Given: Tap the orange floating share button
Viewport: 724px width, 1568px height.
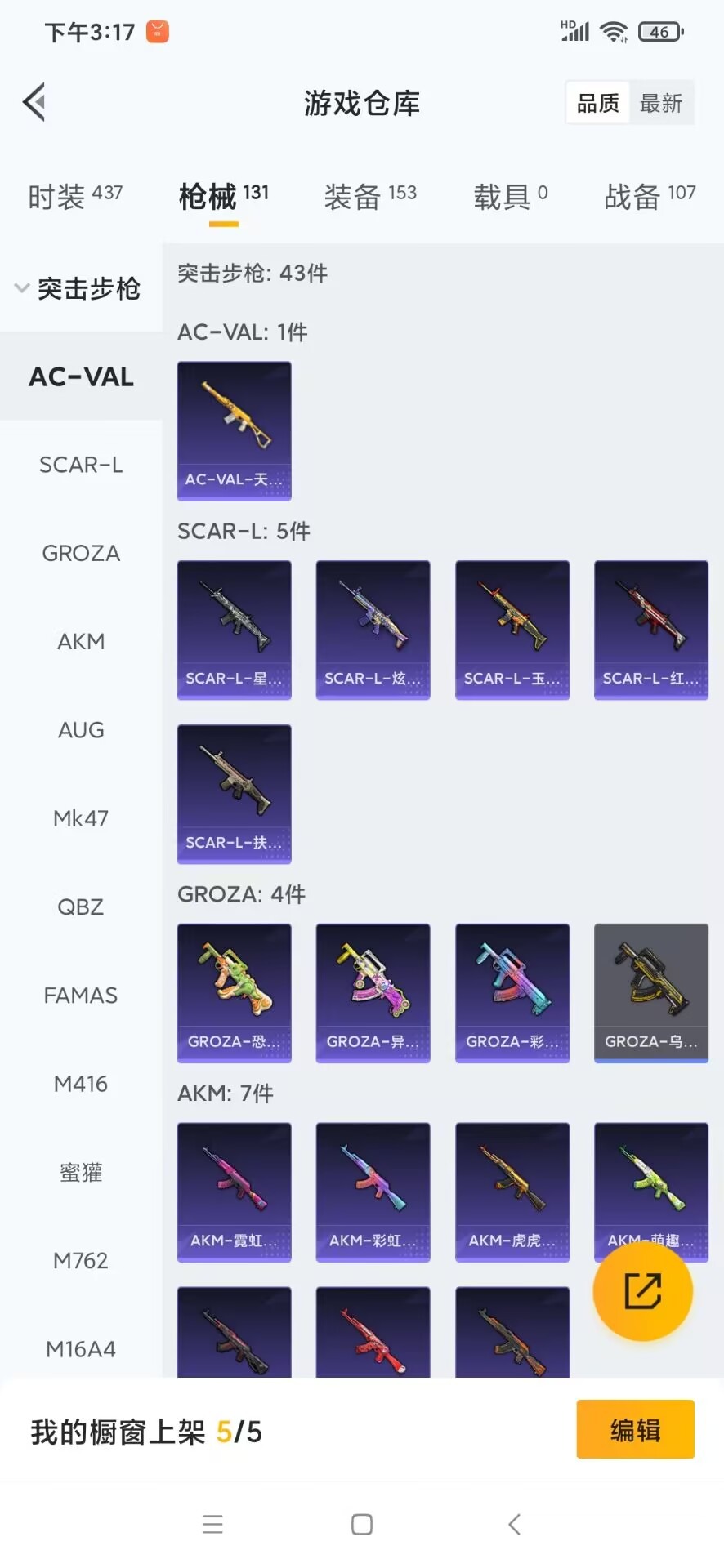Looking at the screenshot, I should 642,1291.
